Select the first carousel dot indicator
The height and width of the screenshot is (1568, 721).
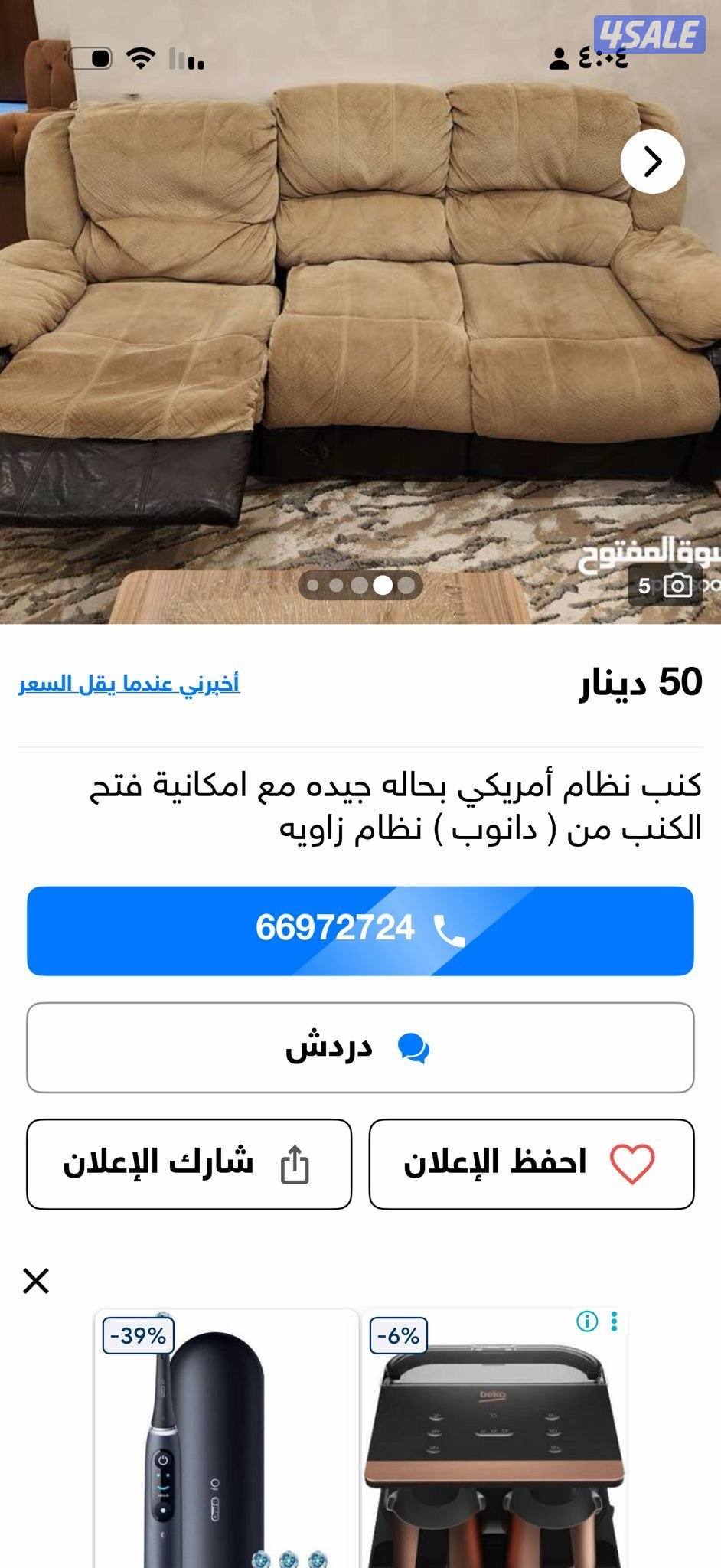click(315, 585)
